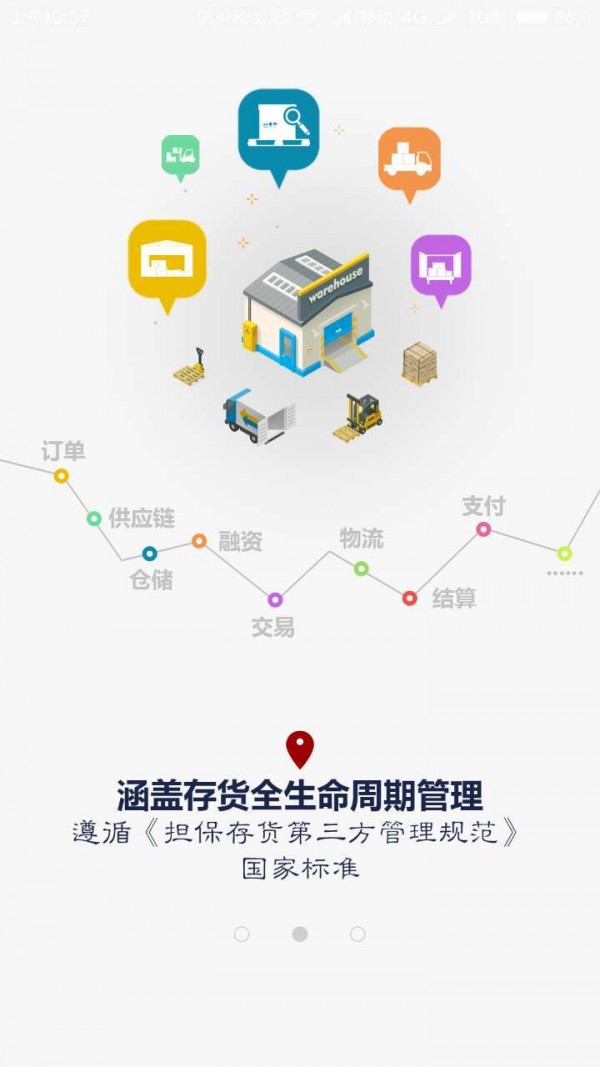The height and width of the screenshot is (1067, 600).
Task: Select the middle page indicator dot
Action: (x=300, y=934)
